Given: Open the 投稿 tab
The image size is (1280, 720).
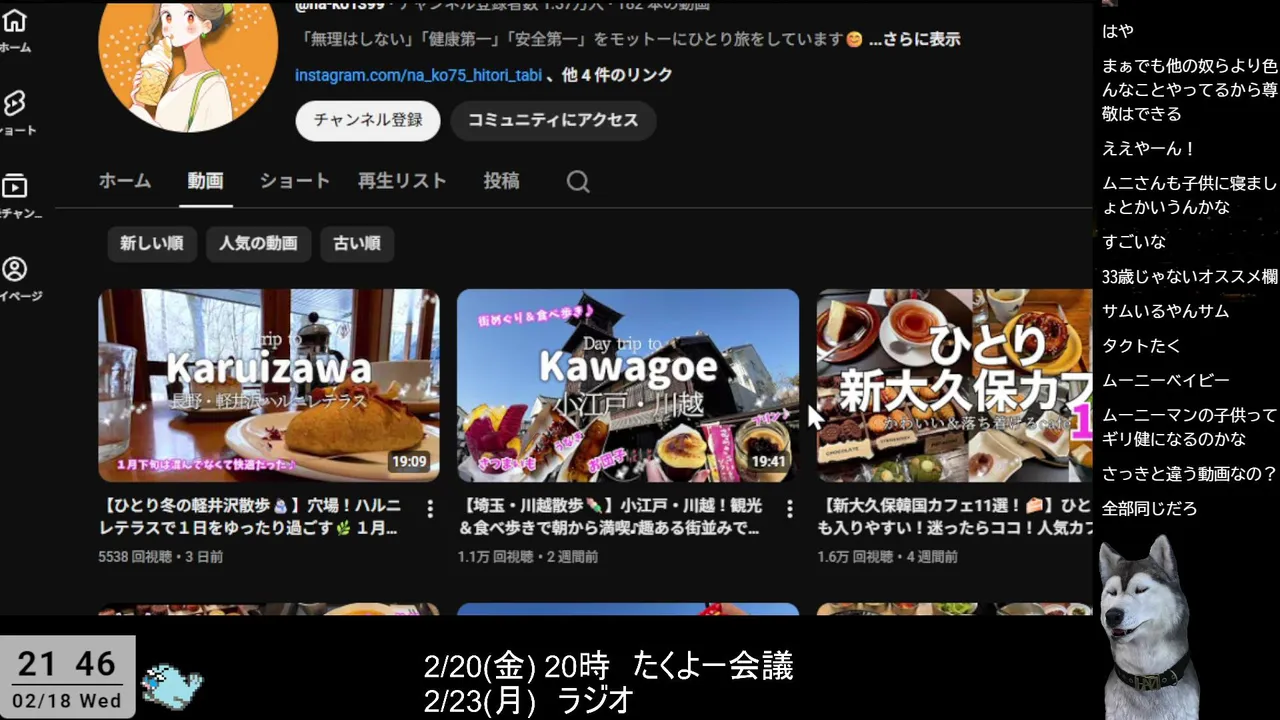Looking at the screenshot, I should tap(501, 181).
